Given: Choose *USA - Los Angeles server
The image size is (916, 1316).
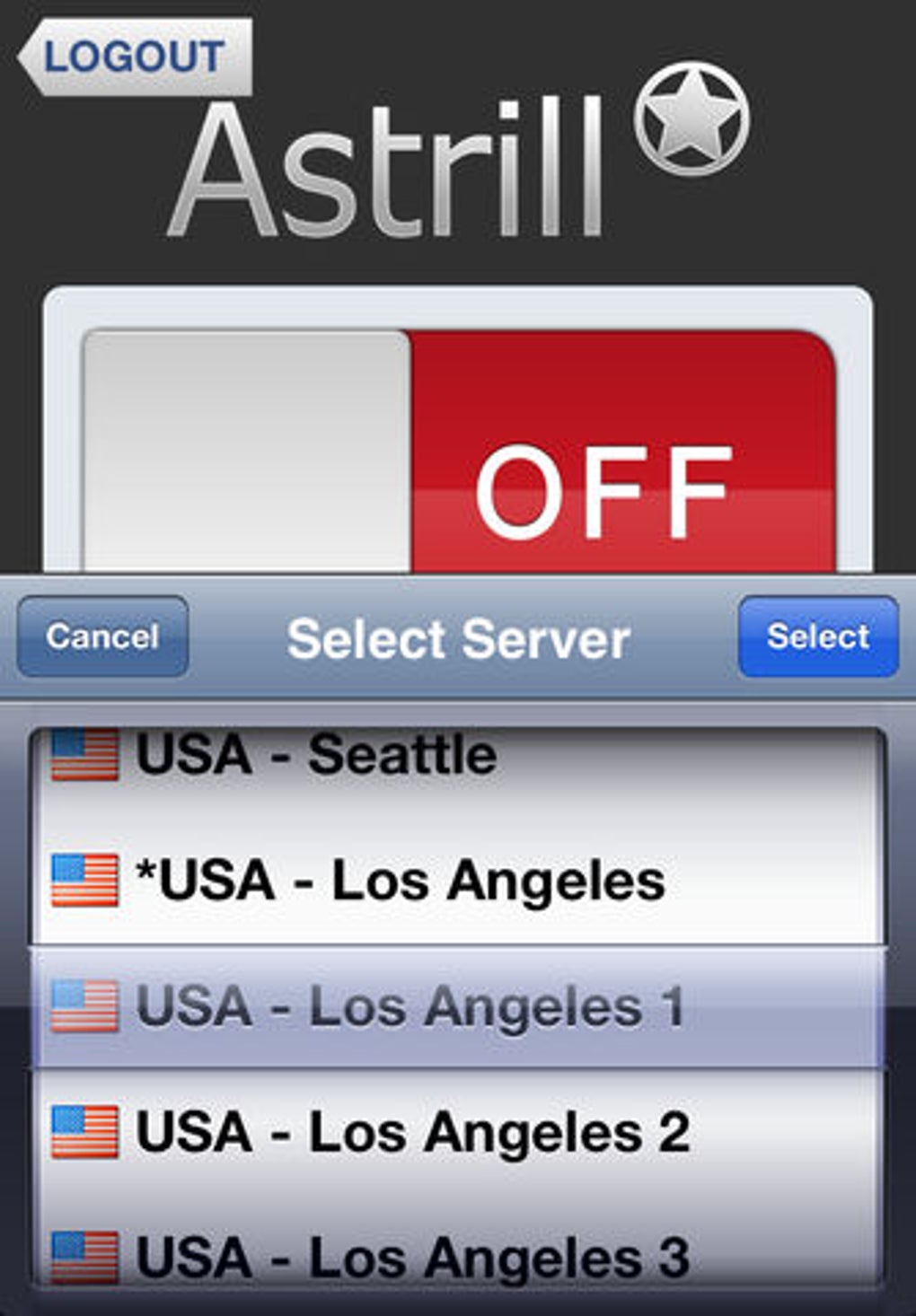Looking at the screenshot, I should pos(400,880).
